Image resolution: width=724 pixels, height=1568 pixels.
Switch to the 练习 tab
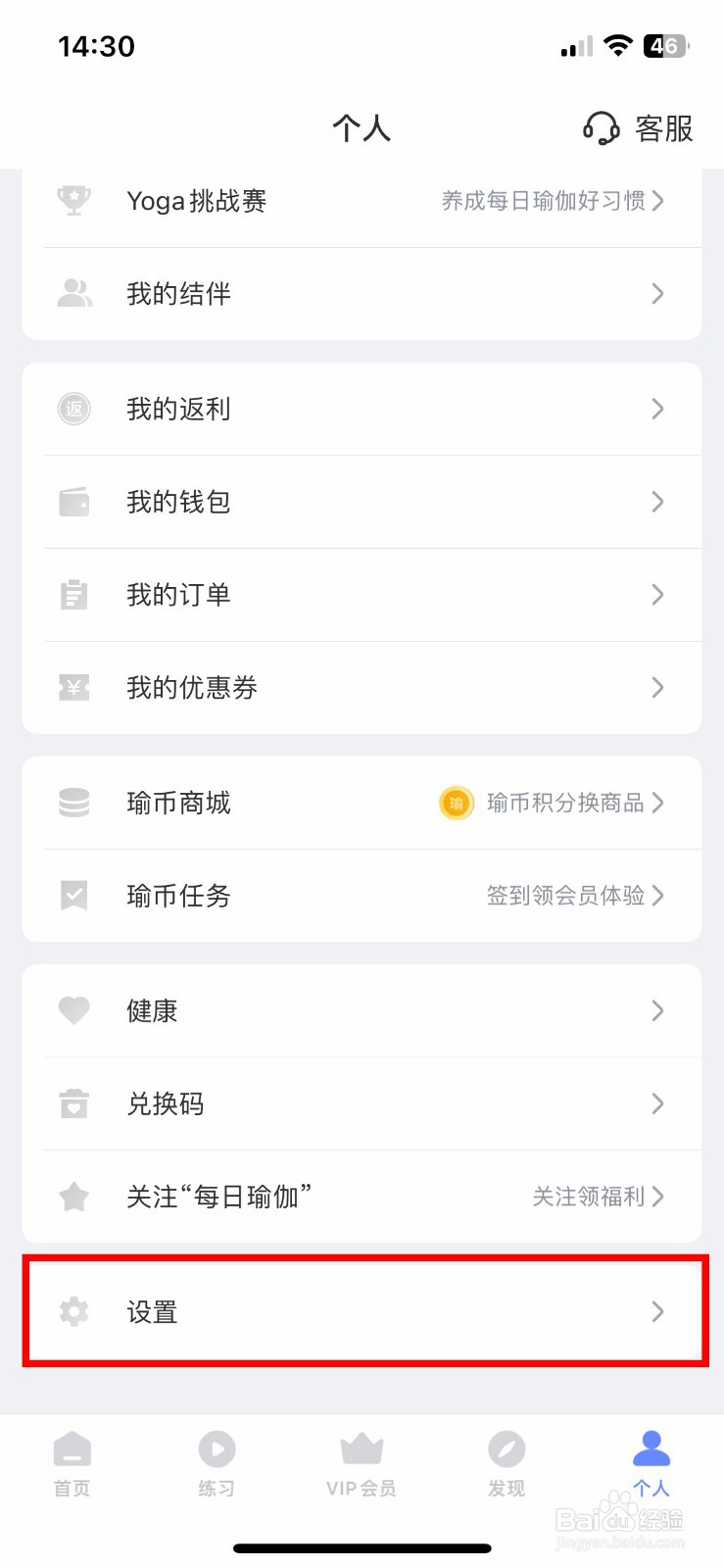click(x=217, y=1464)
